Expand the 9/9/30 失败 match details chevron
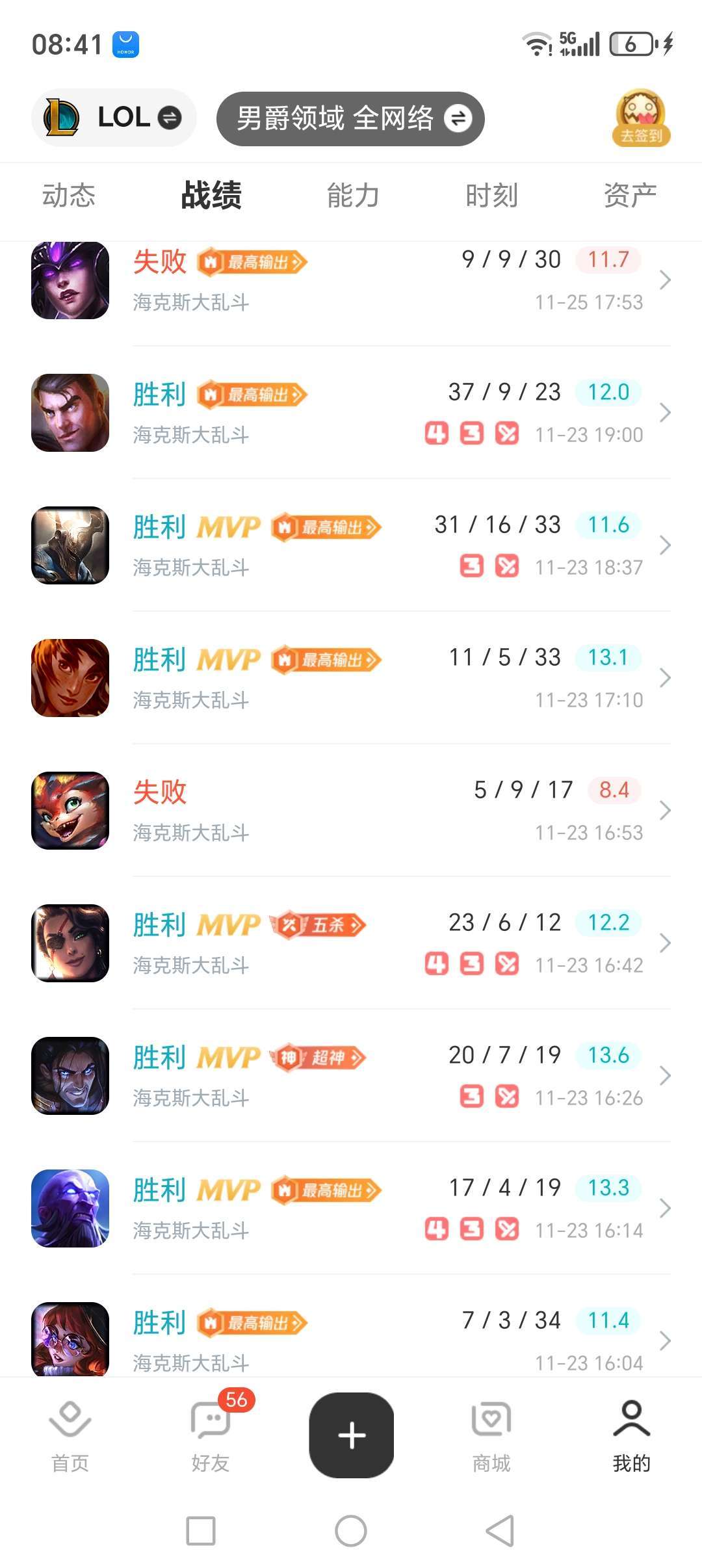 [666, 281]
